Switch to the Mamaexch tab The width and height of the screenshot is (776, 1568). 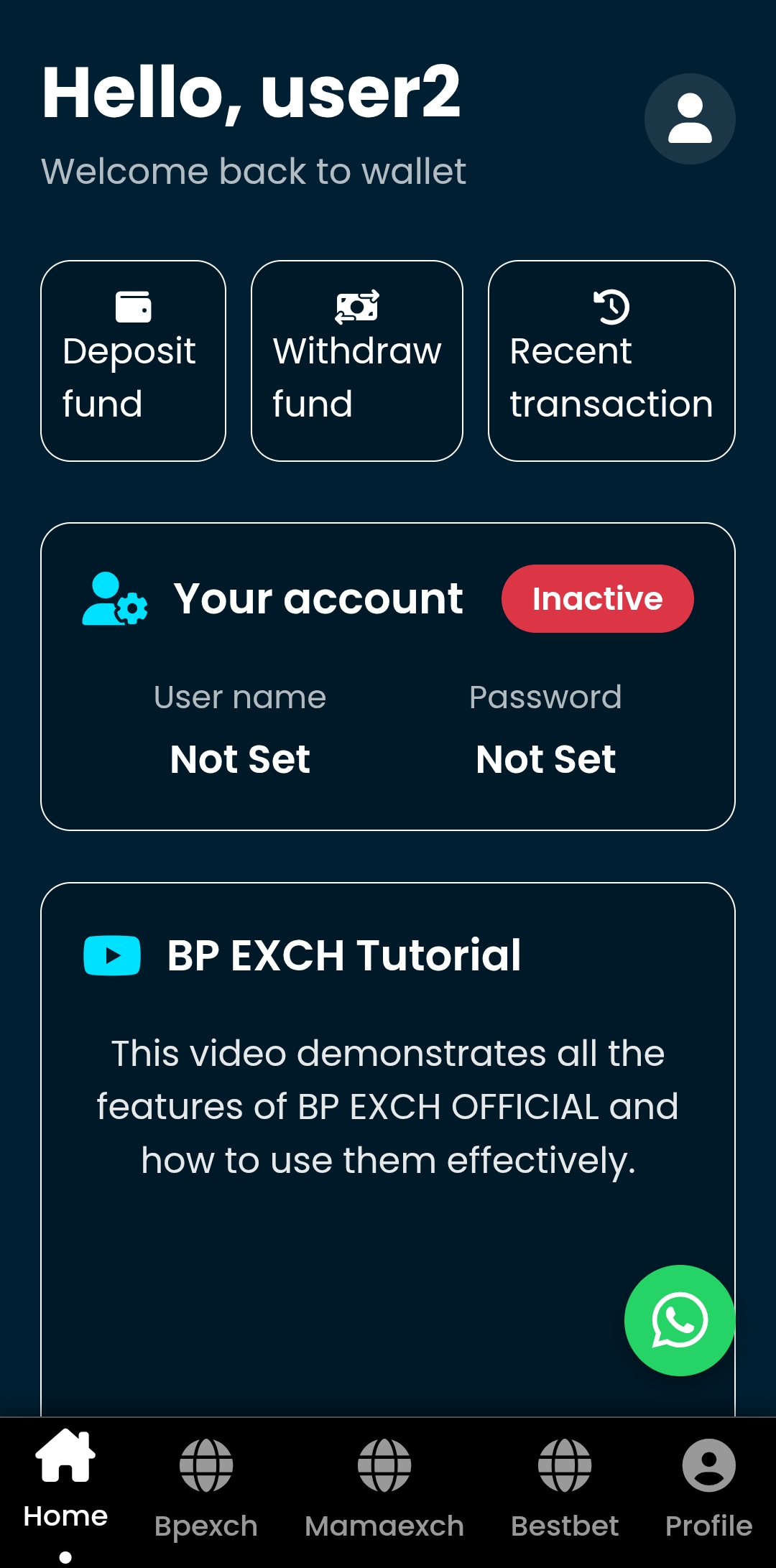click(384, 1488)
